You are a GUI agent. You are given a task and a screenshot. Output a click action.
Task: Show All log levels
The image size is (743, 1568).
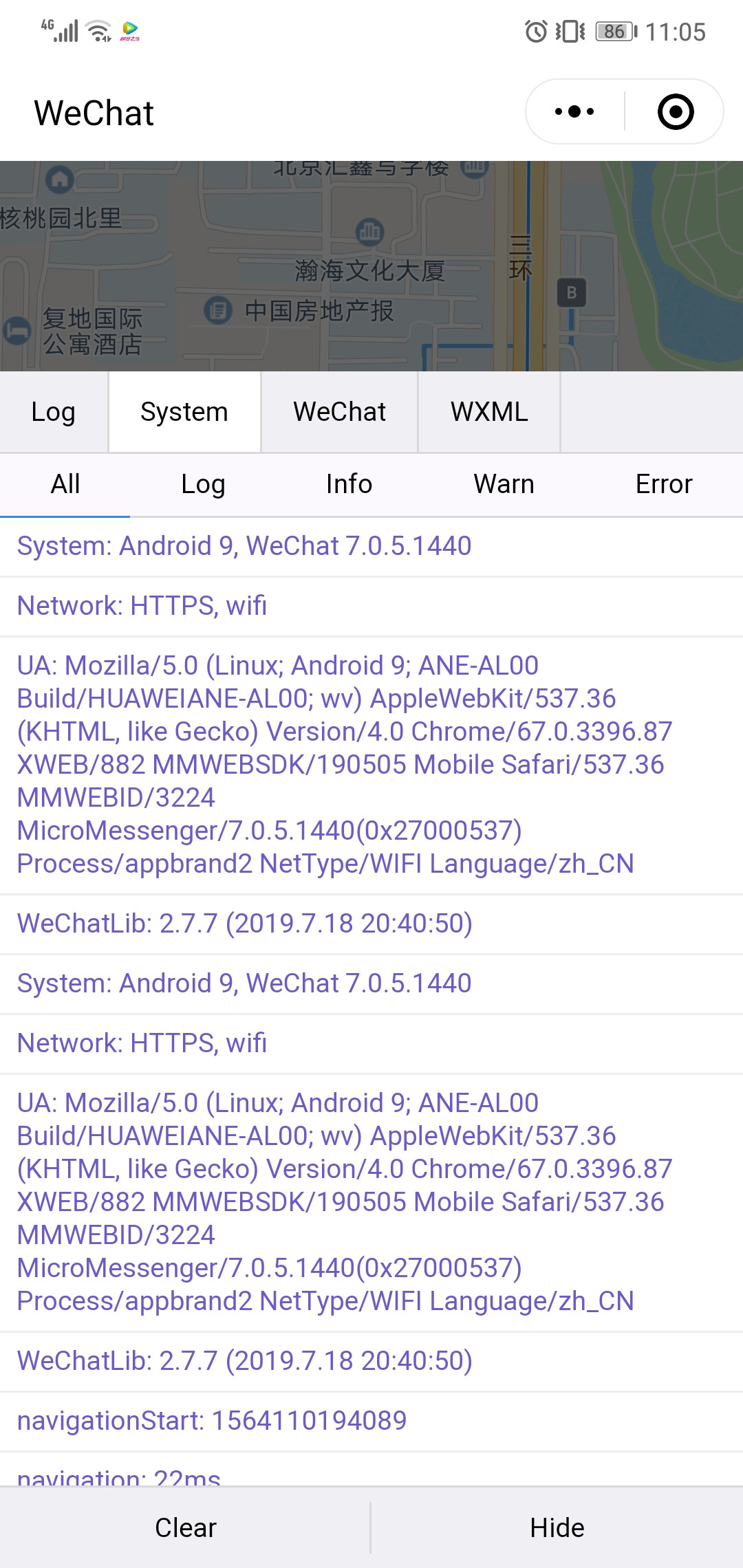click(x=65, y=484)
